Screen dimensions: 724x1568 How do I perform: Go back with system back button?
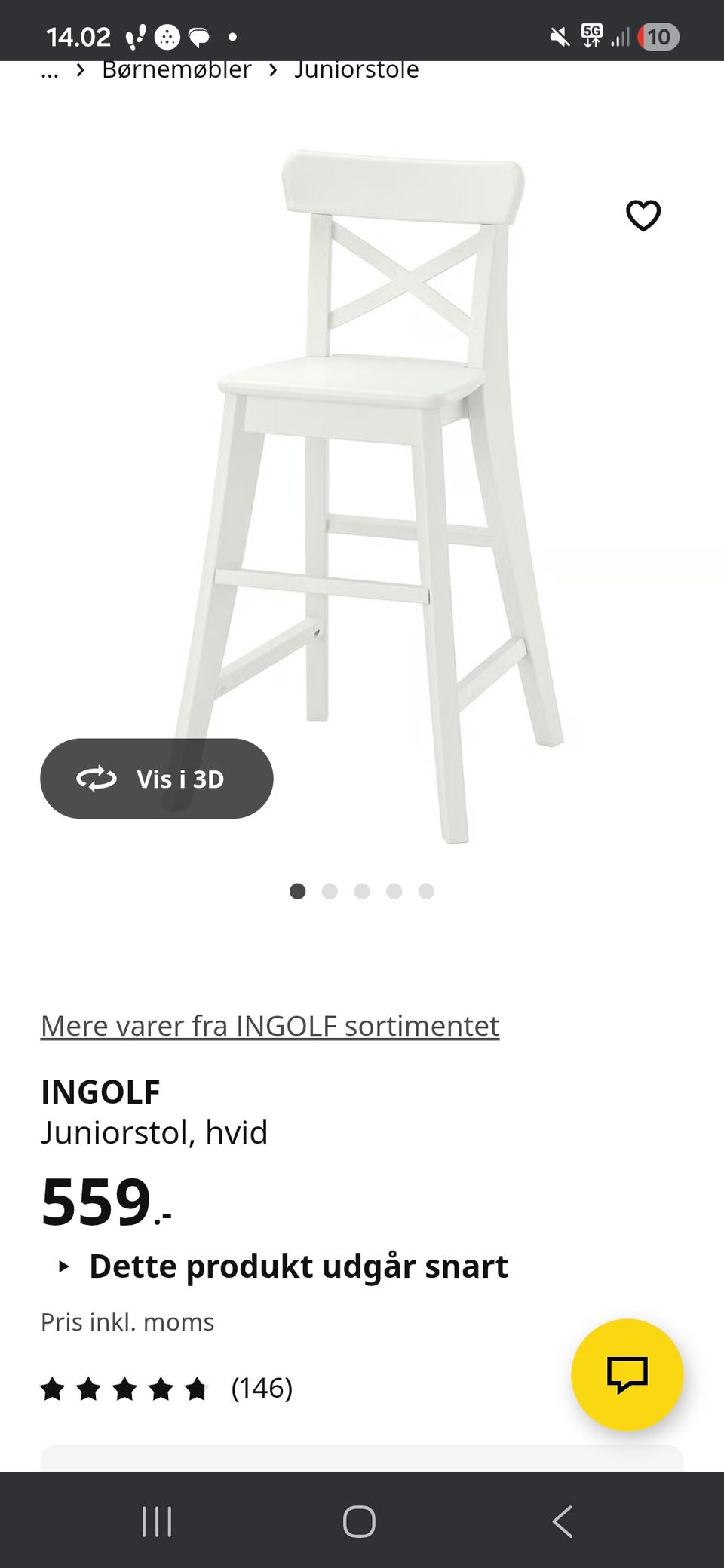[562, 1521]
